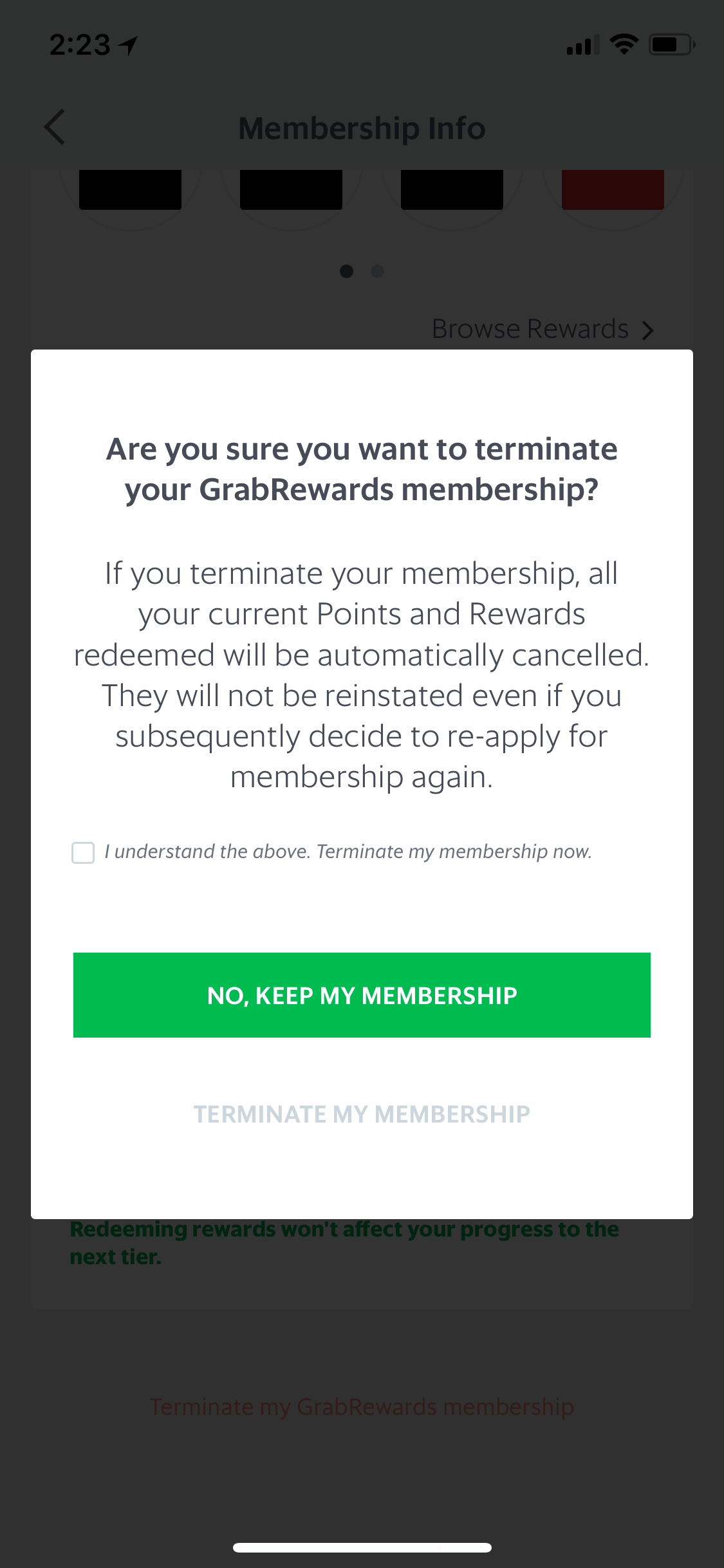The width and height of the screenshot is (724, 1568).
Task: Check the 'I understand the above' checkbox
Action: [83, 852]
